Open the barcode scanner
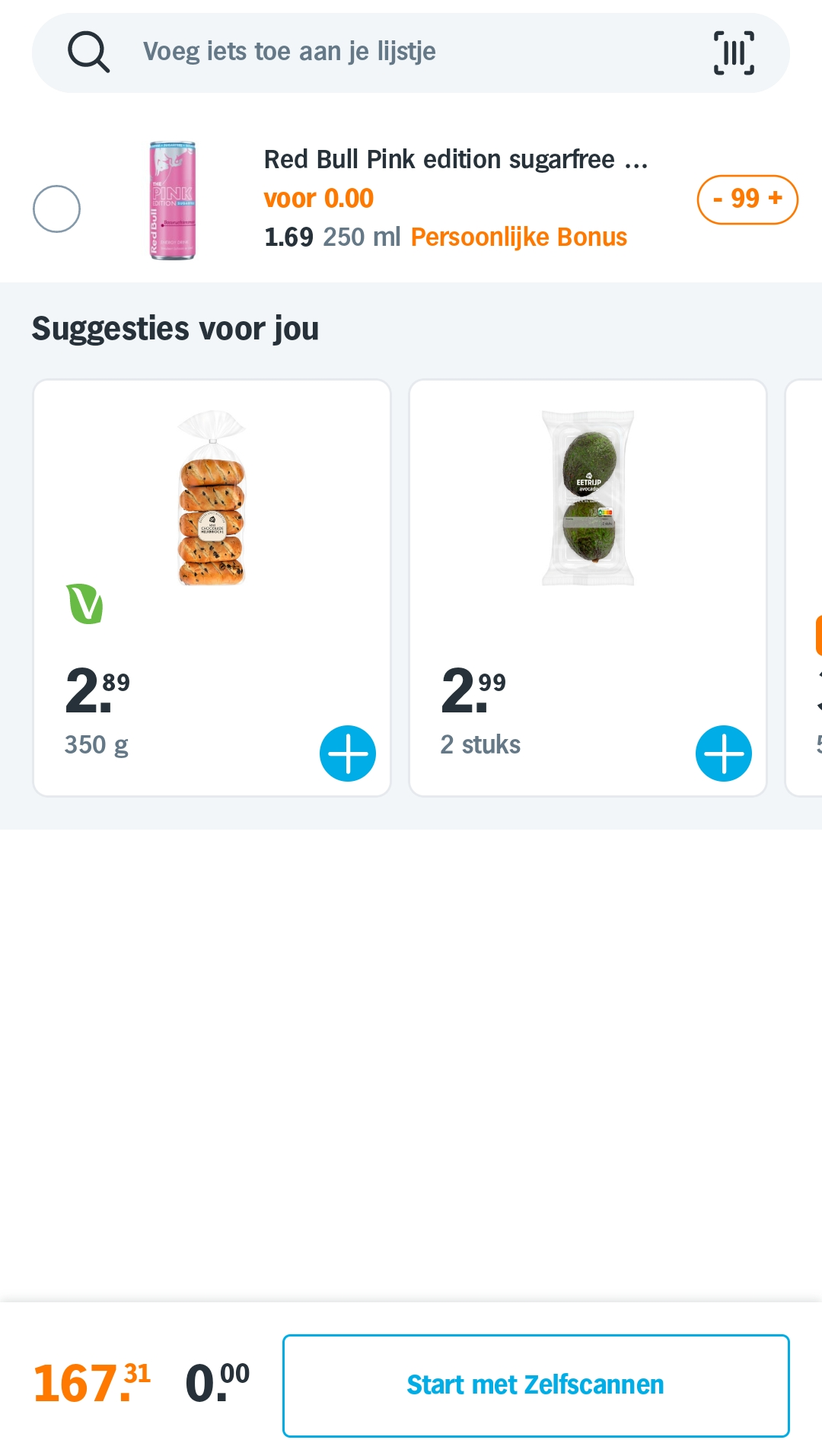Screen dimensions: 822x1456 point(734,53)
